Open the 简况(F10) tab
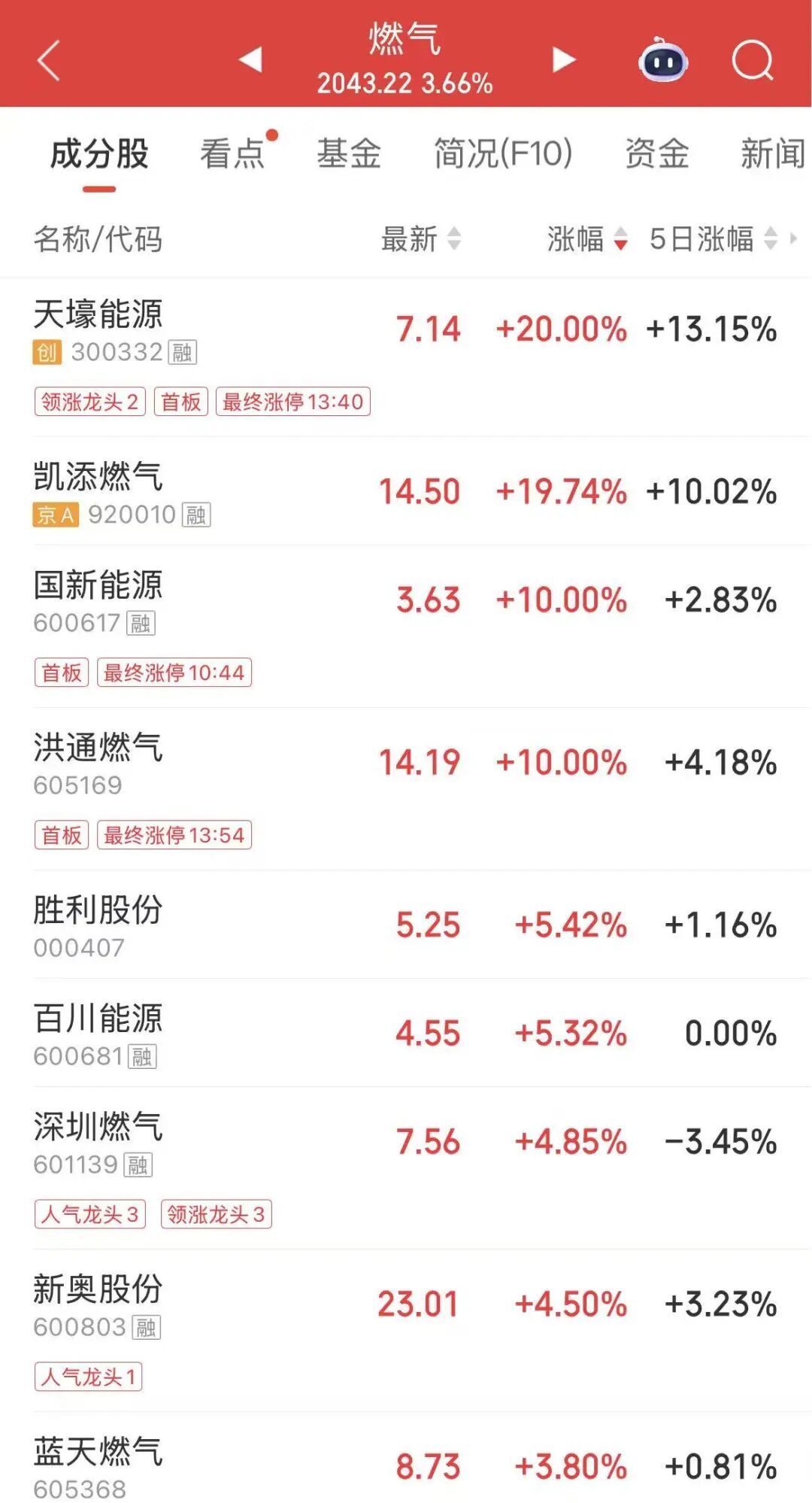Viewport: 812px width, 1503px height. tap(503, 153)
